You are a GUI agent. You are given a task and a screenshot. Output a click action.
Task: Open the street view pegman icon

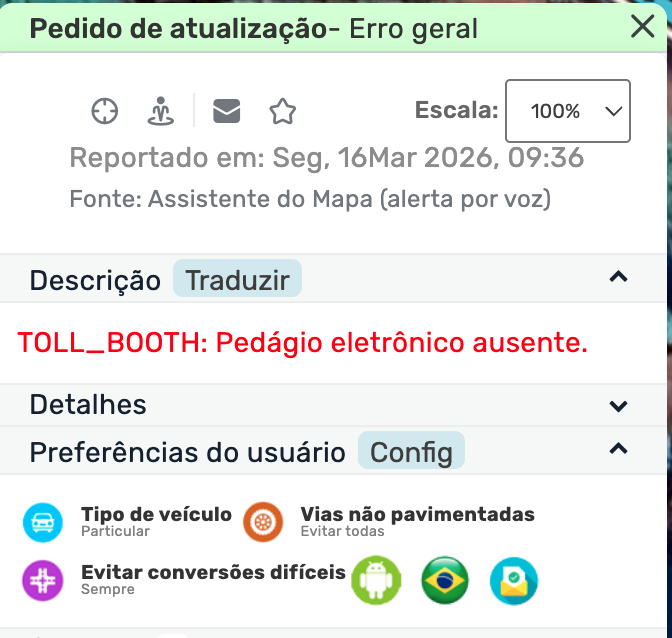(x=159, y=111)
